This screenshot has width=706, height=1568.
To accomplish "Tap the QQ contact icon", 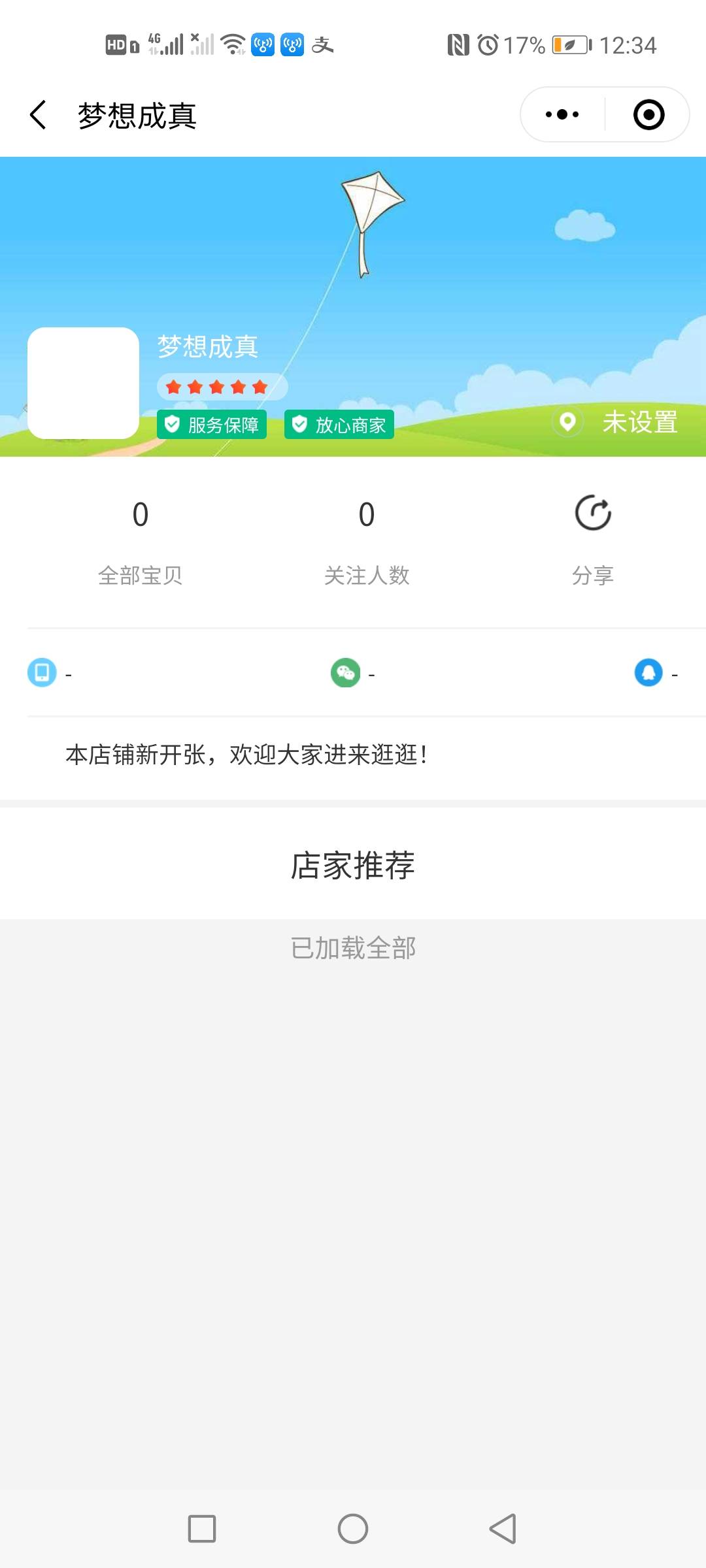I will (x=648, y=672).
